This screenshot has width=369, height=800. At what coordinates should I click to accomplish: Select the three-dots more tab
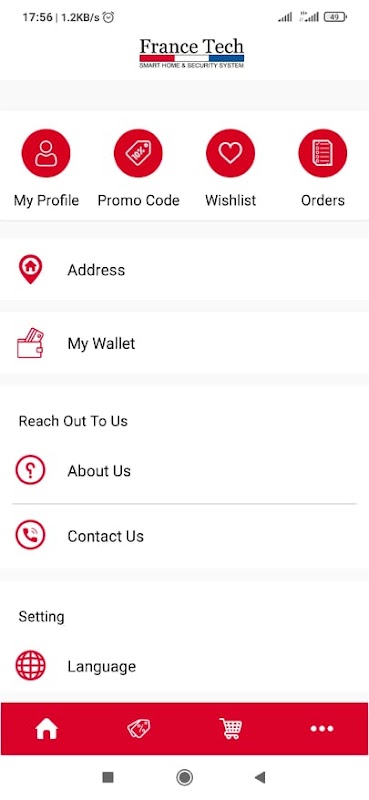click(322, 729)
